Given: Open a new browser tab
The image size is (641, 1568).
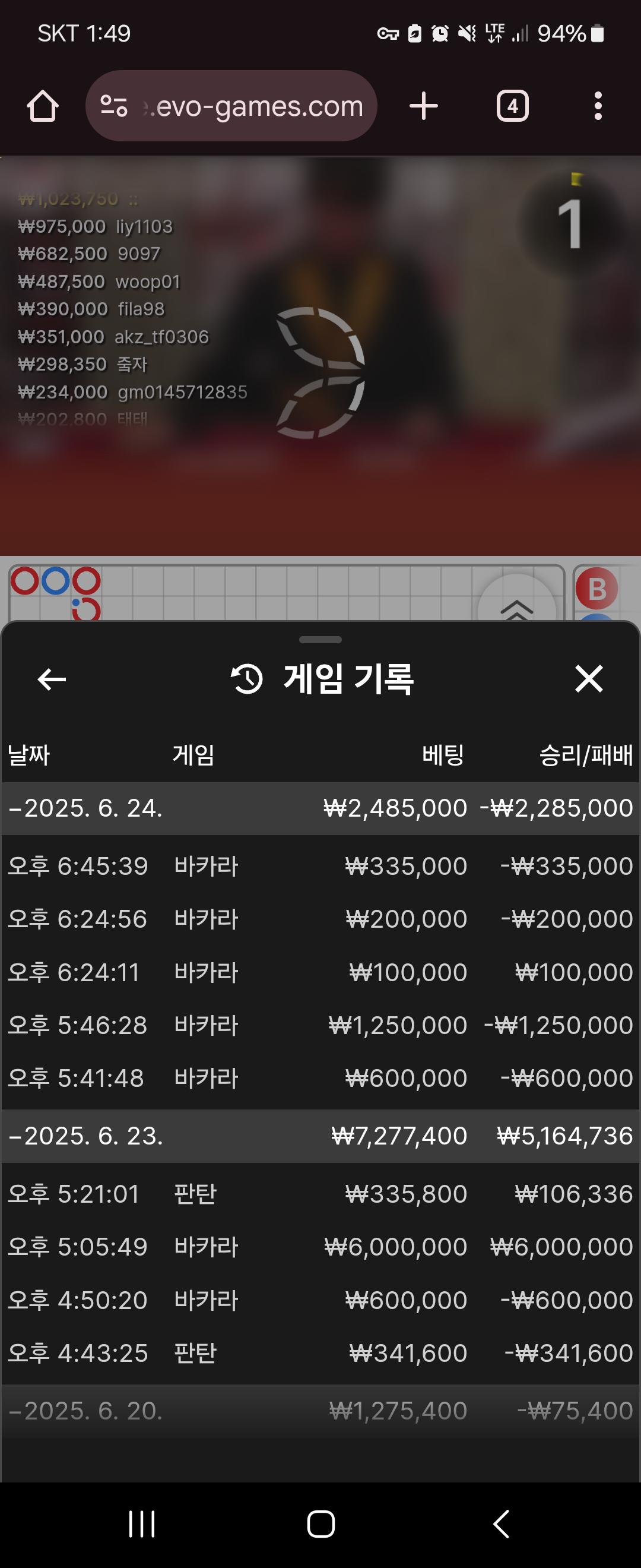Looking at the screenshot, I should click(423, 106).
